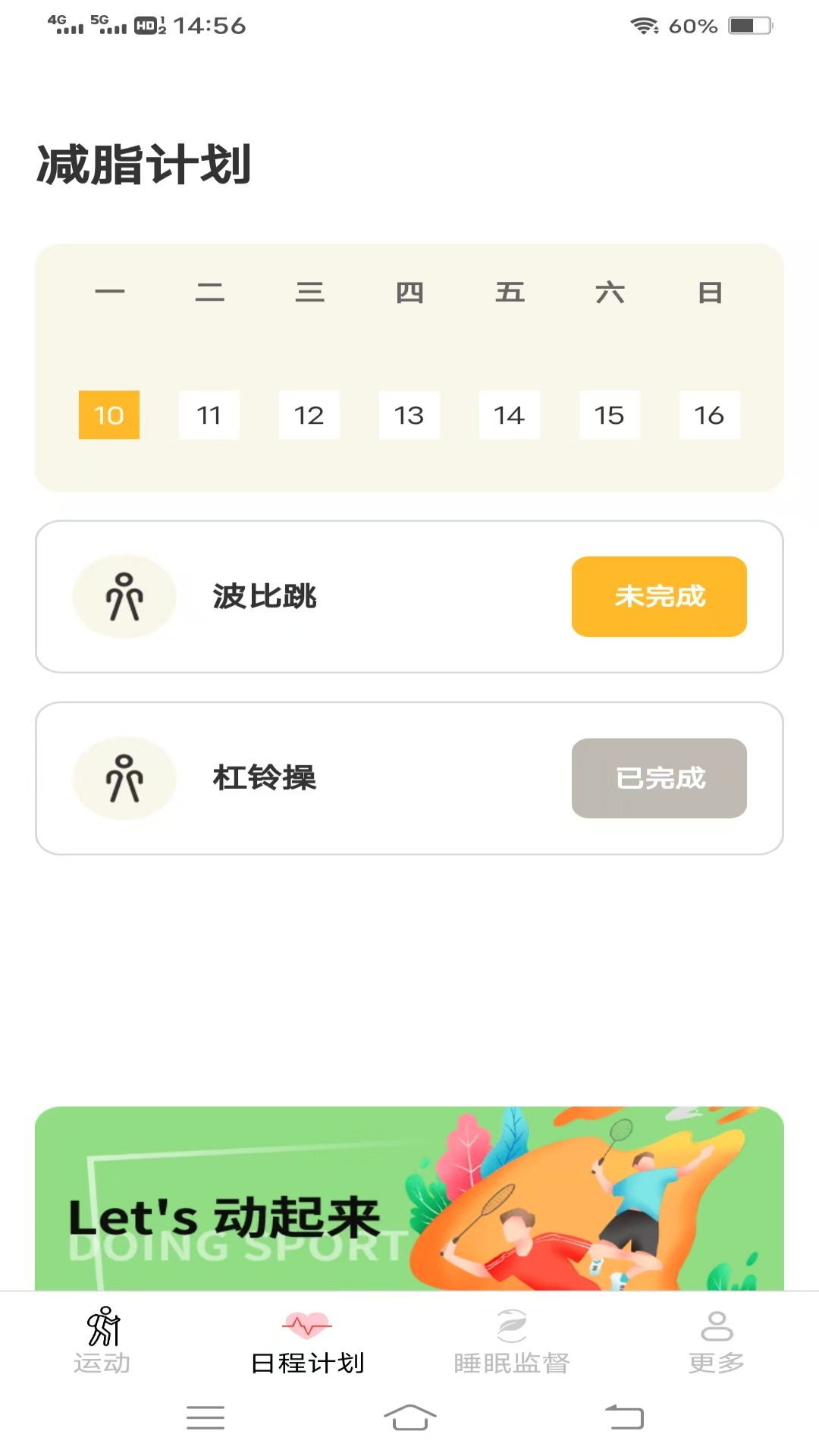
Task: Toggle 杠铃操 back to incomplete via 已完成
Action: click(x=658, y=779)
